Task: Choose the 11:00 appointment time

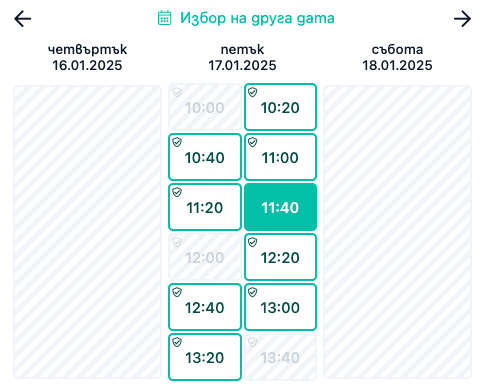Action: (x=280, y=157)
